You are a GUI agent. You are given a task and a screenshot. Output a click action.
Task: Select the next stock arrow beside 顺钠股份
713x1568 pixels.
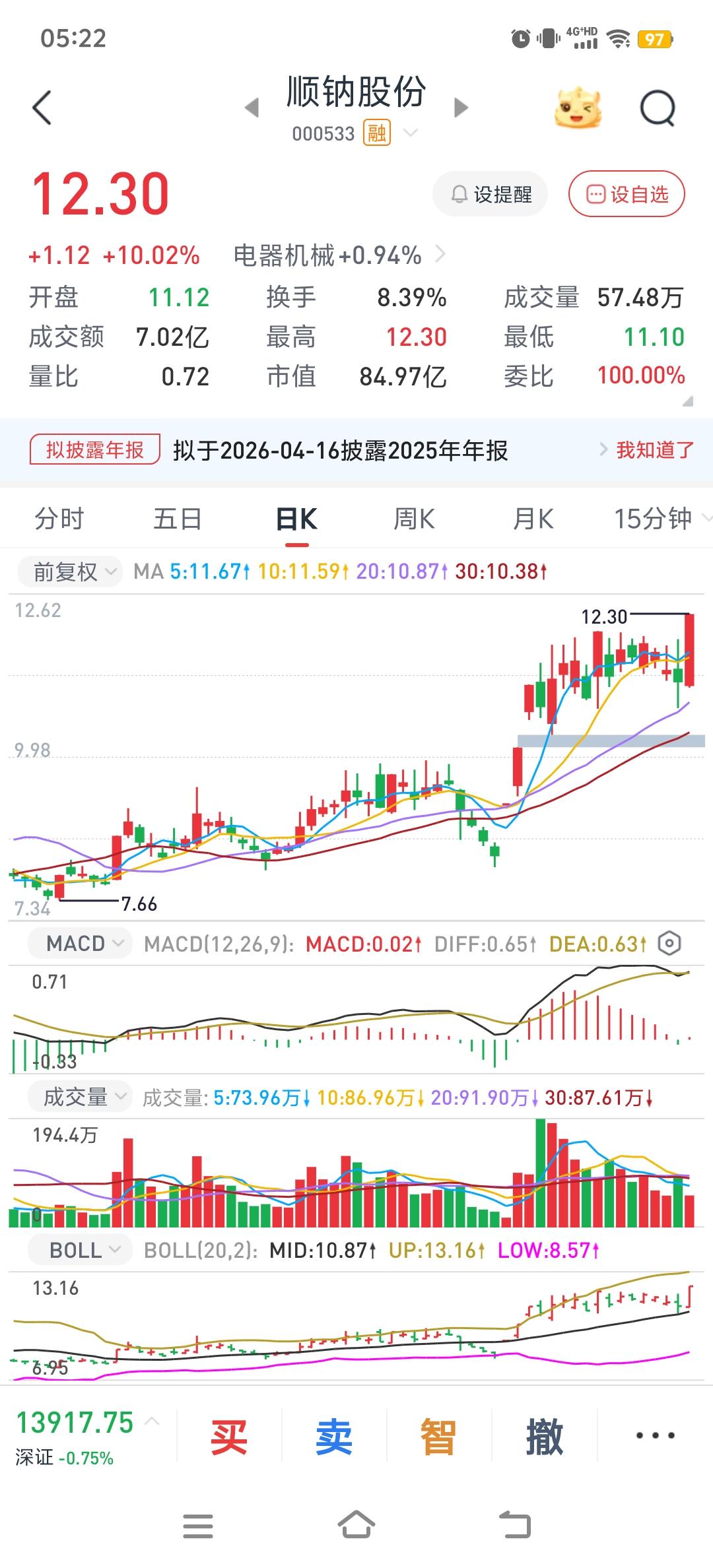click(x=460, y=109)
